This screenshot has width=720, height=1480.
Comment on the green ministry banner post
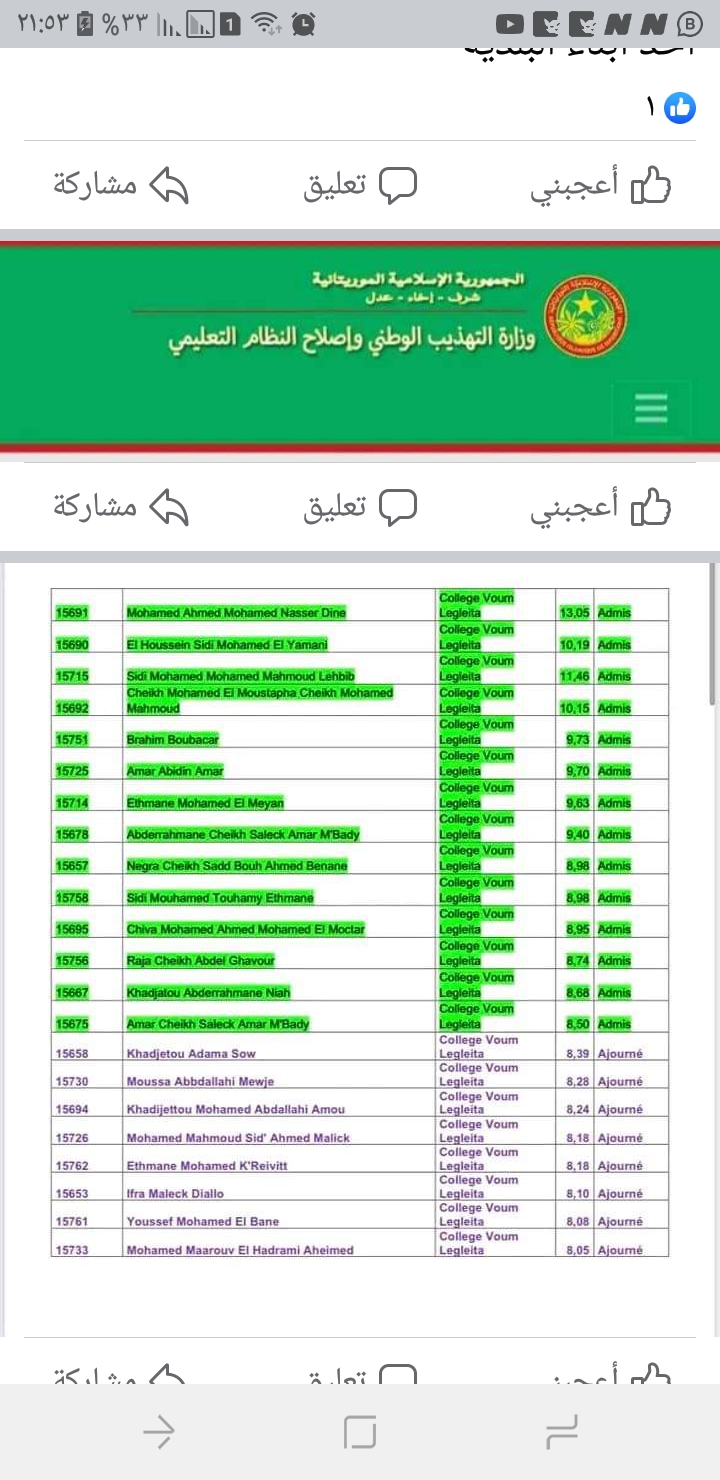(360, 507)
